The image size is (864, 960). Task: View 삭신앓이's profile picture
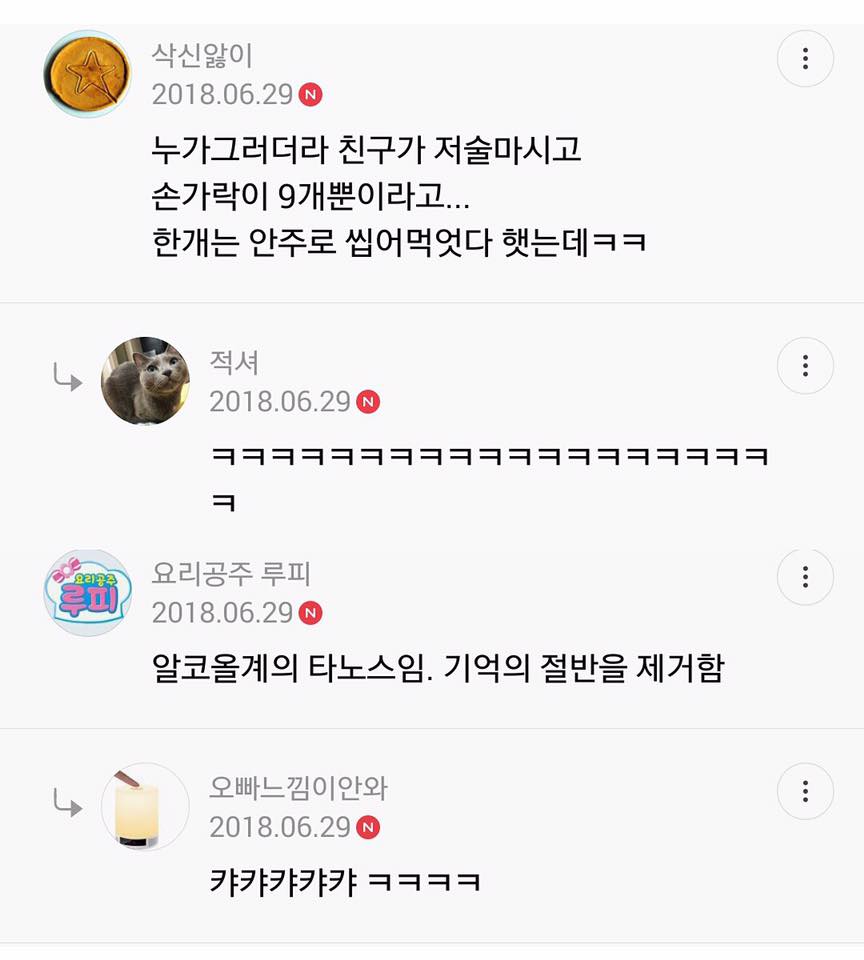(88, 74)
